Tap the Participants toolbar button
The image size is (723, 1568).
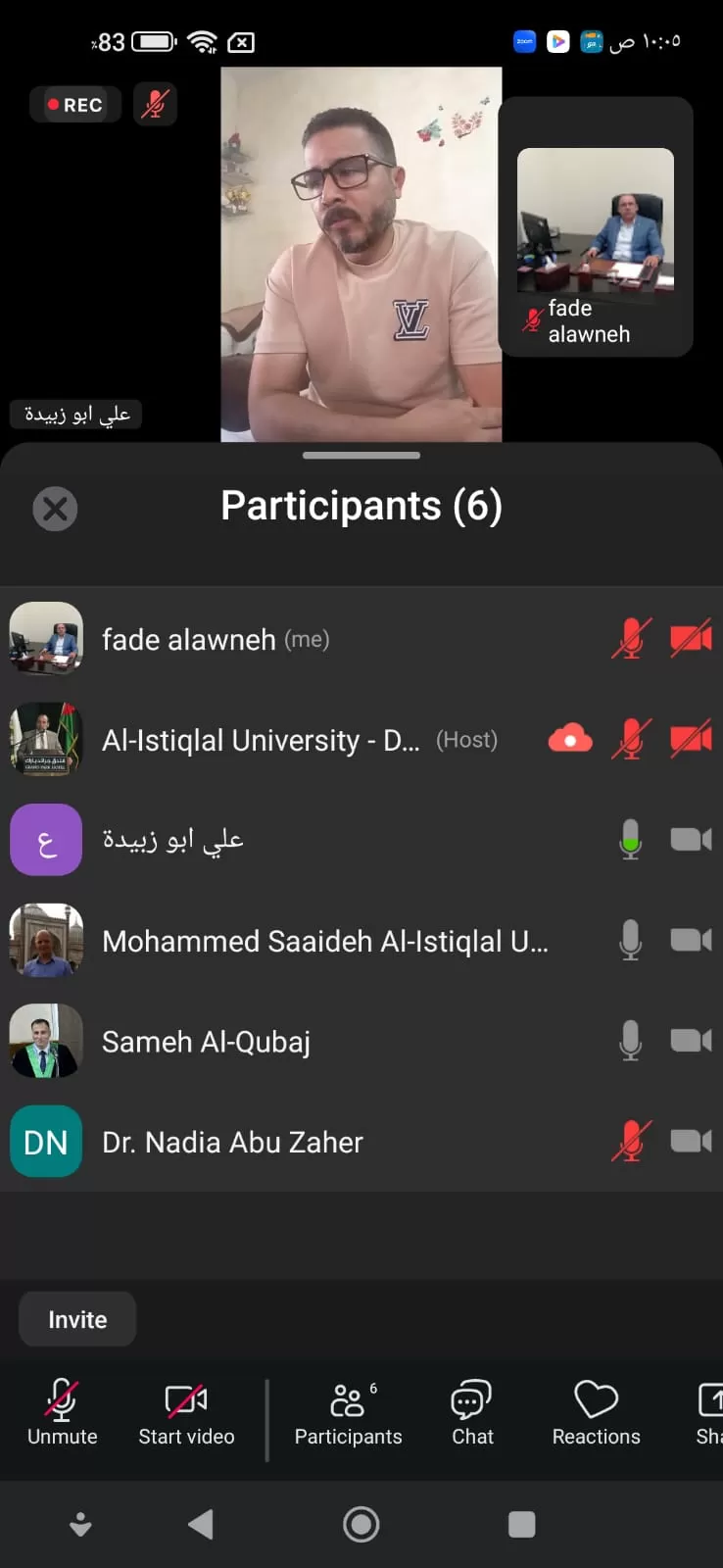(348, 1412)
